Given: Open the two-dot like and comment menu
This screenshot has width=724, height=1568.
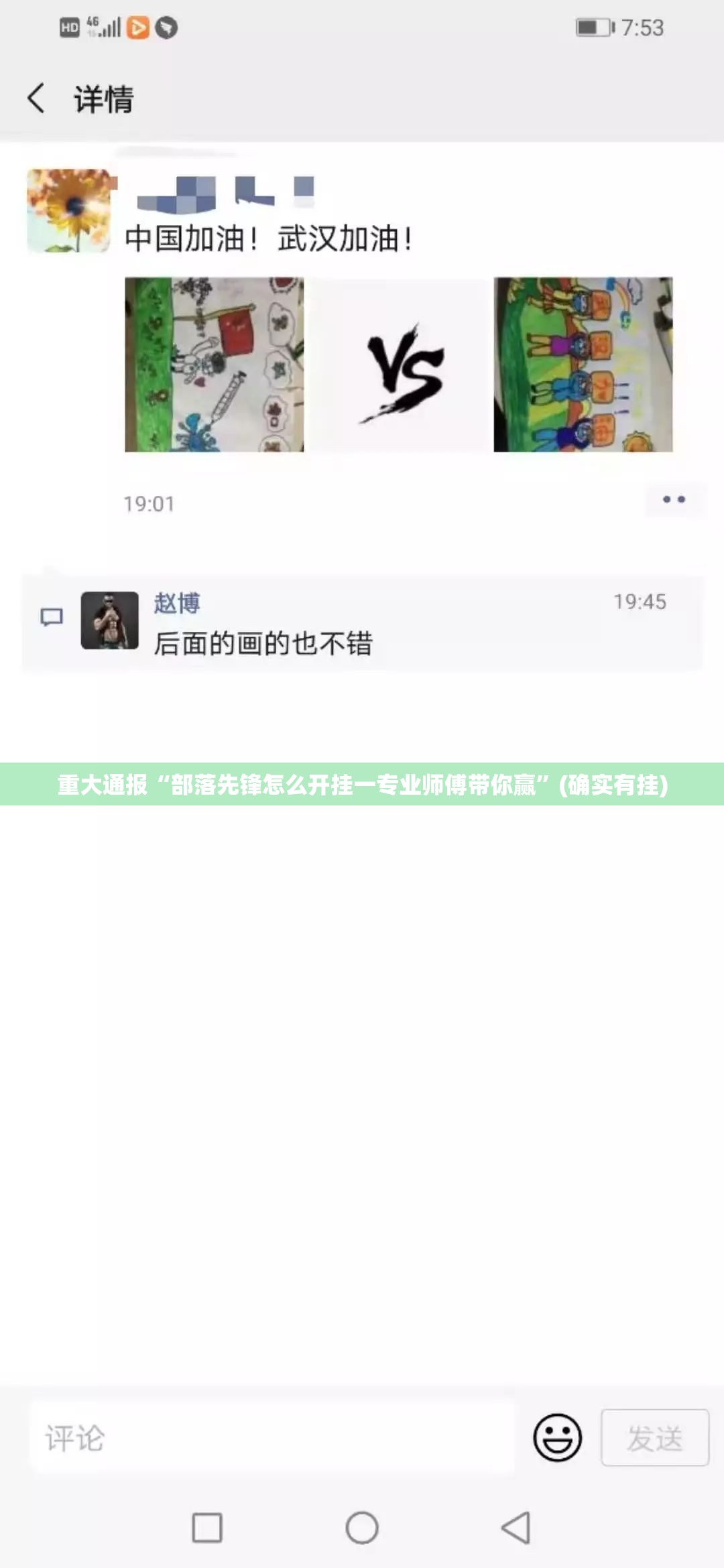Looking at the screenshot, I should click(674, 500).
